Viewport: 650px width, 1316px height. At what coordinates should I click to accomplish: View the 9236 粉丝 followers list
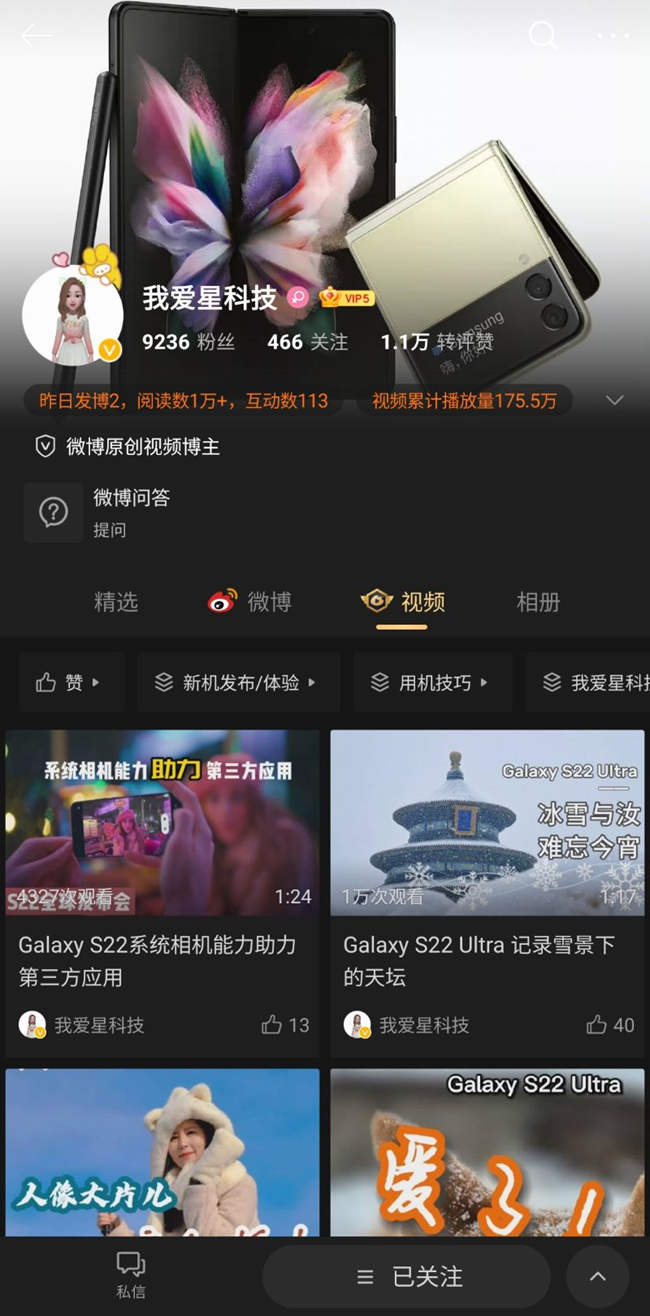188,342
